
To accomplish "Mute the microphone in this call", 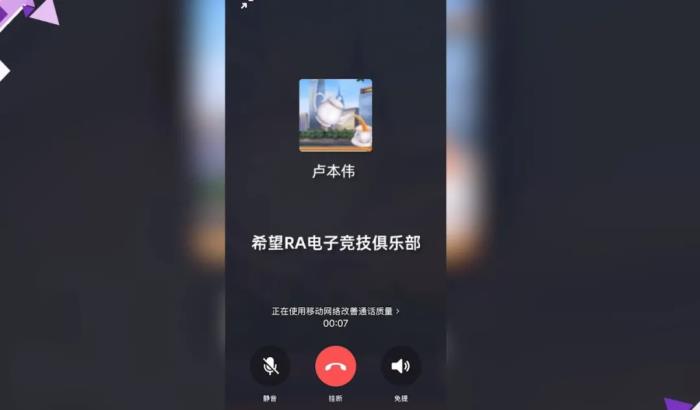I will coord(270,366).
